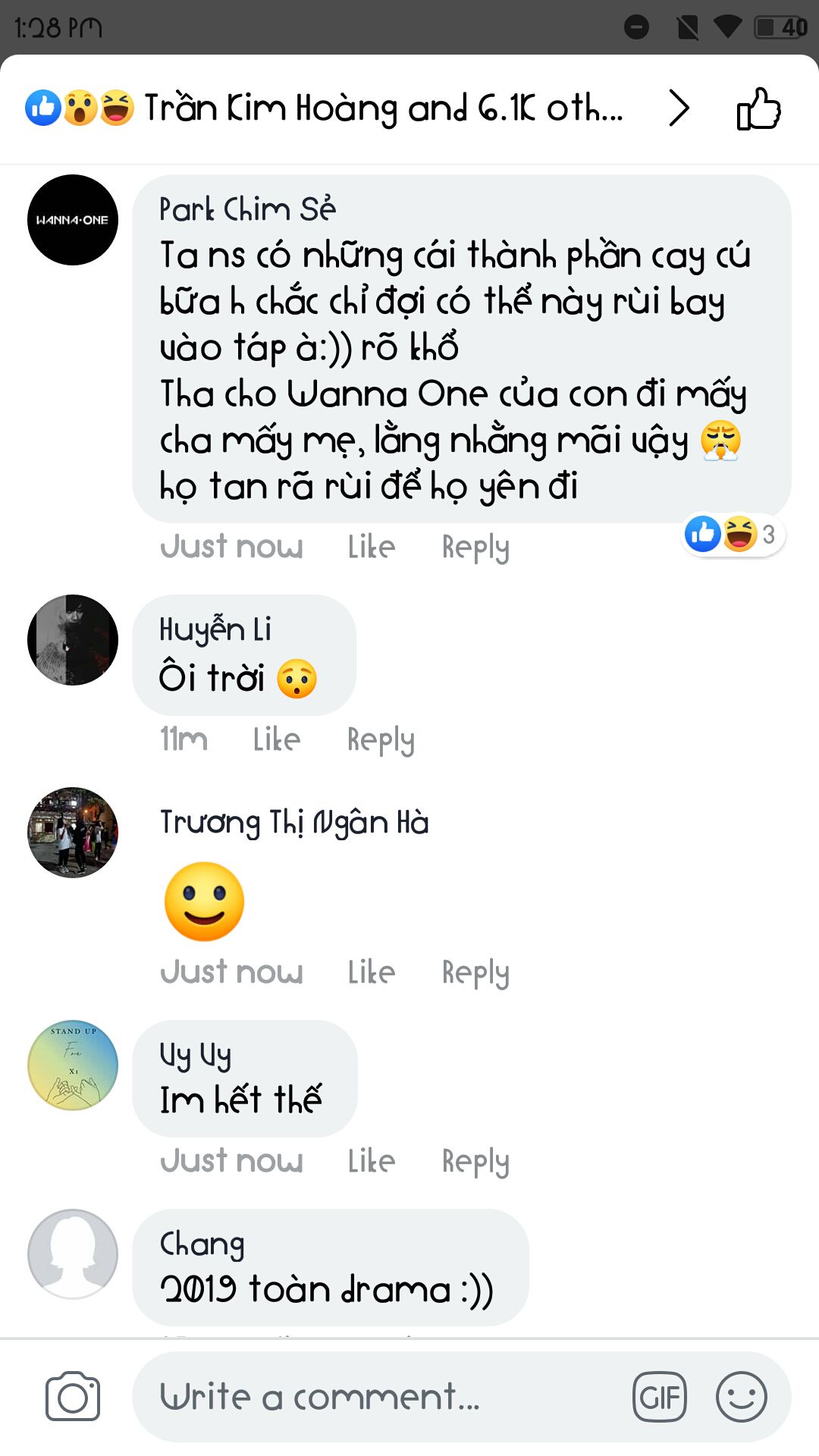Like Uy Uy's comment
Screen dimensions: 819x1456
tap(371, 1161)
